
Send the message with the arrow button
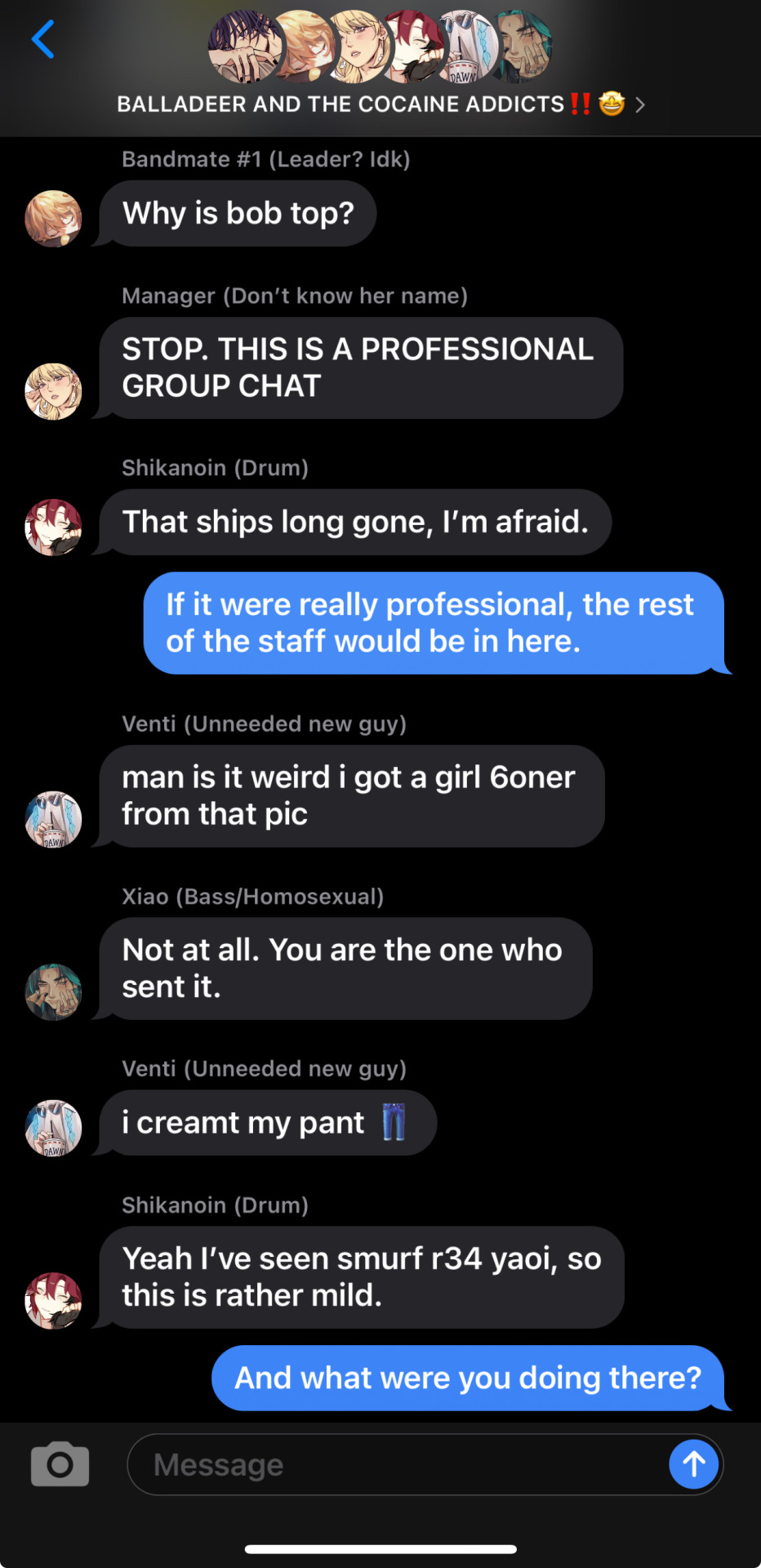tap(693, 1464)
